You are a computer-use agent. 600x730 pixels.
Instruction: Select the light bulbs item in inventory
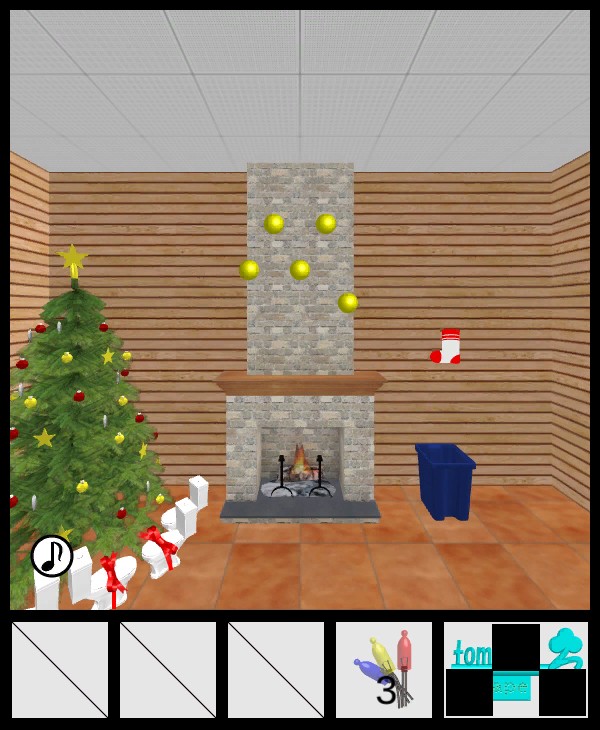[x=384, y=669]
